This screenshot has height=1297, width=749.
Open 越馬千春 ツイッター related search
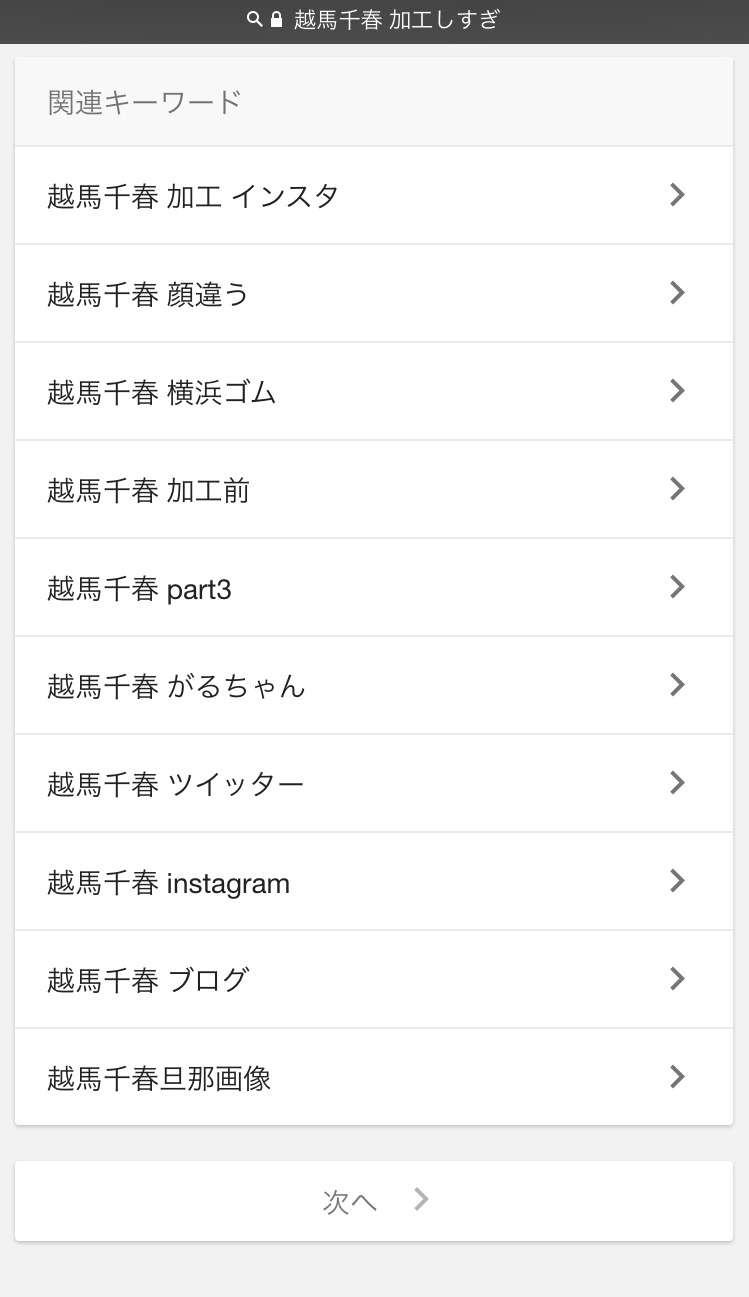[374, 783]
